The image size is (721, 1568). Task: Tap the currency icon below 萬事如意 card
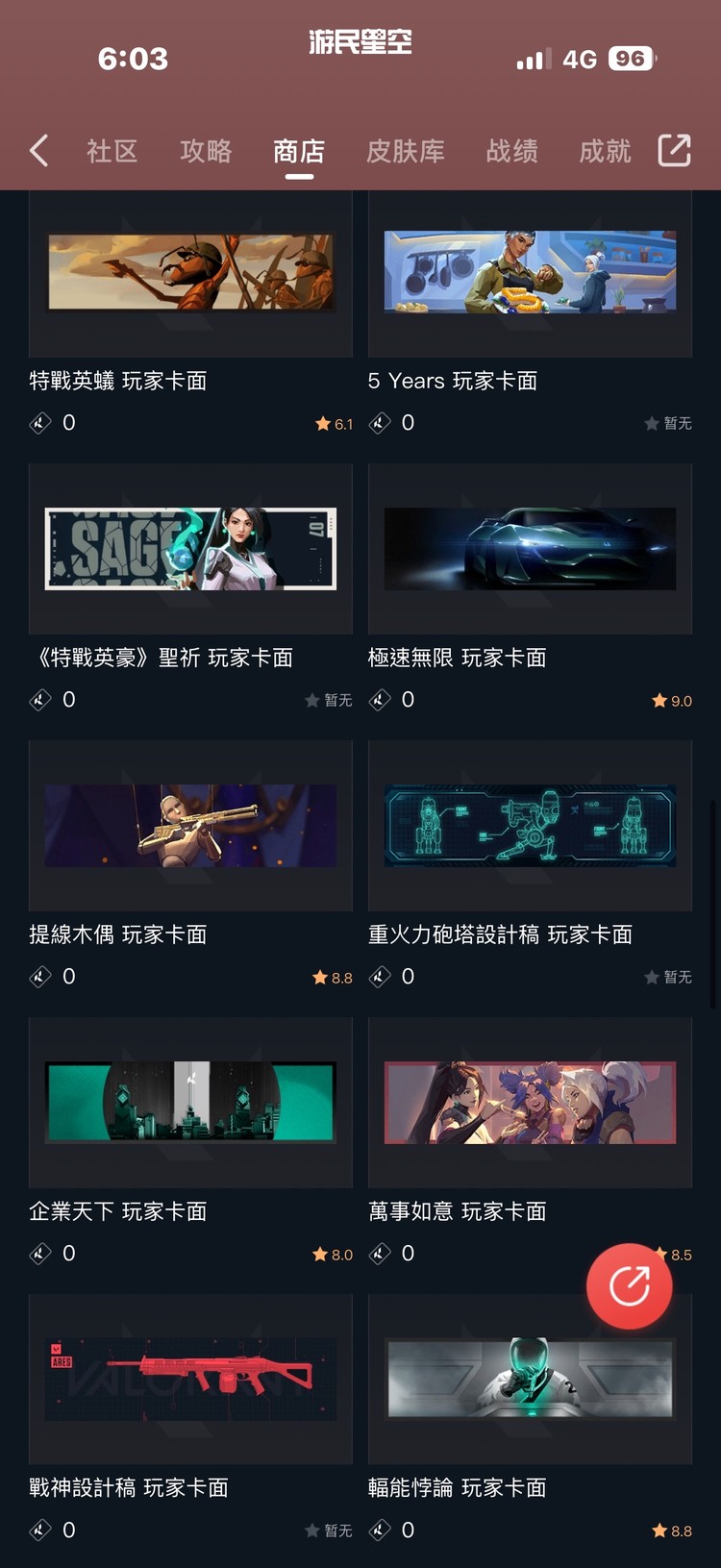(379, 1253)
